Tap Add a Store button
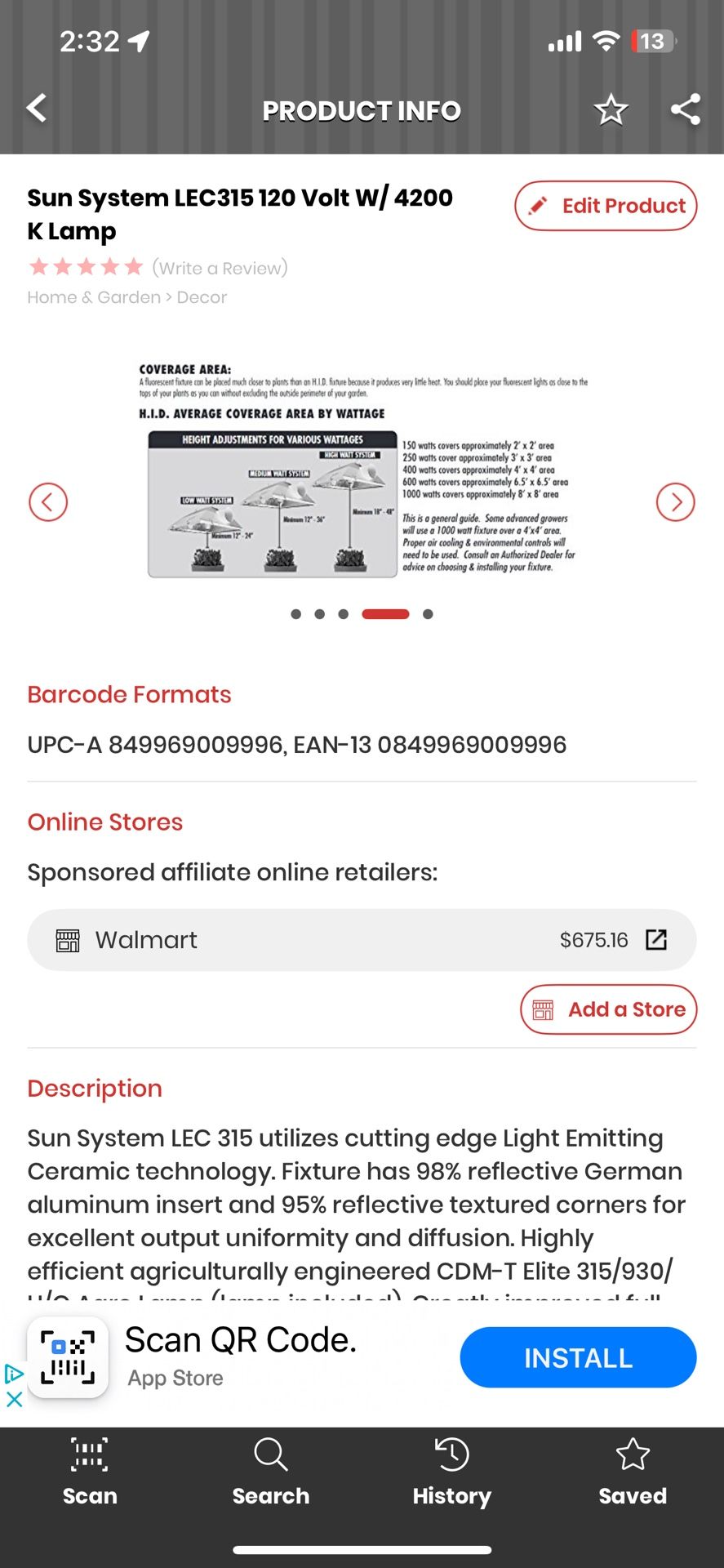The width and height of the screenshot is (724, 1568). pos(608,1009)
